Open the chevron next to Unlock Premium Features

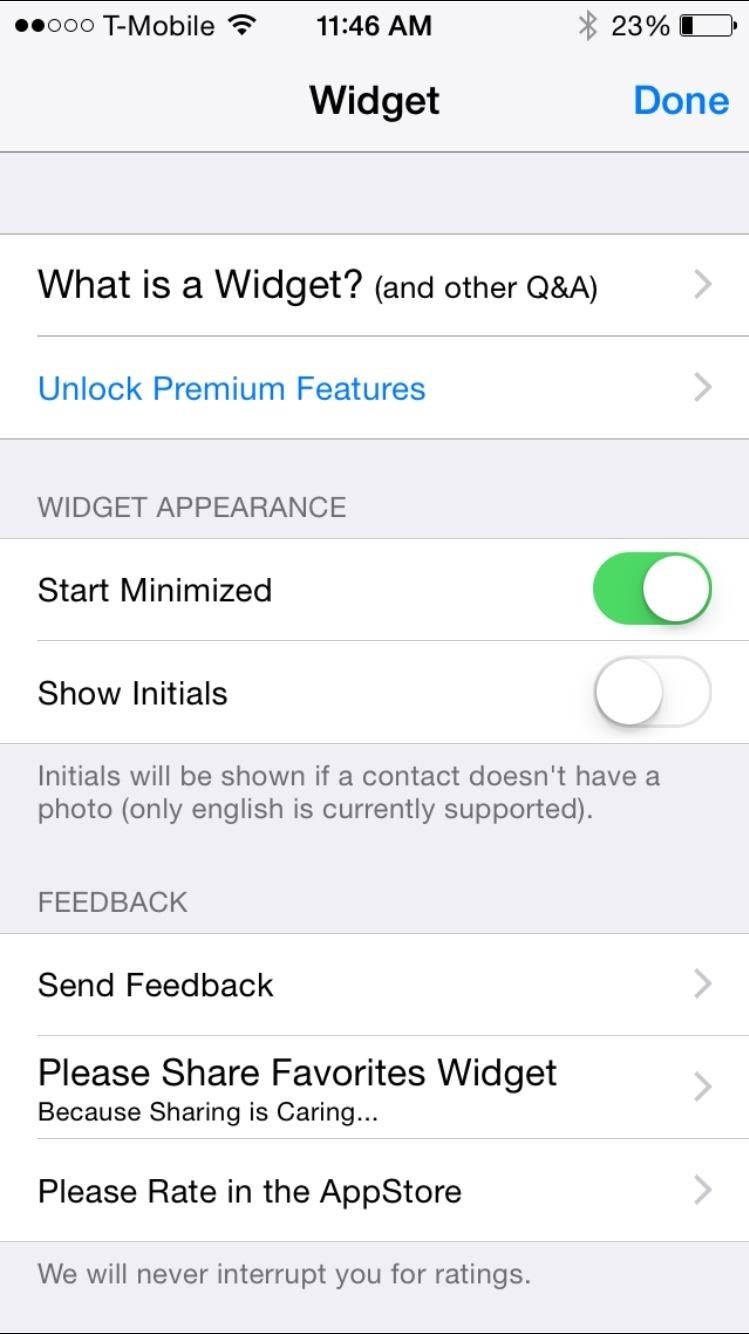tap(704, 388)
